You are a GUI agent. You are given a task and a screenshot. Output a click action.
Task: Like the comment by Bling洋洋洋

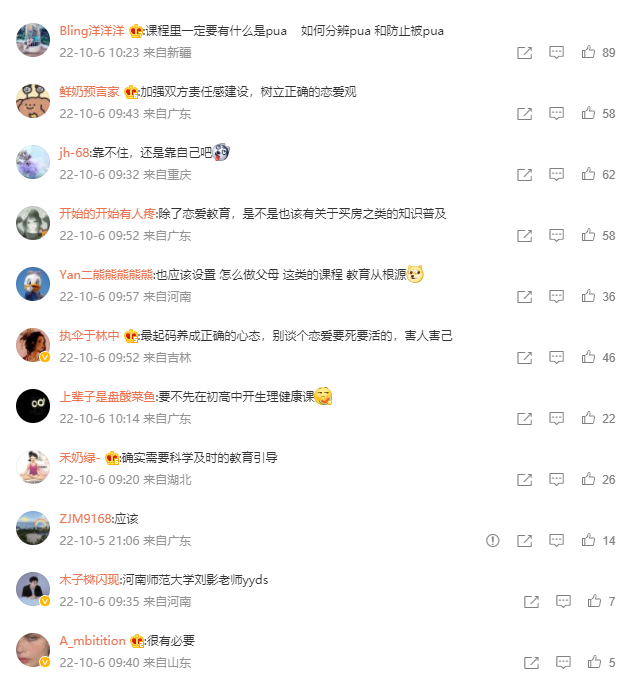click(x=590, y=52)
